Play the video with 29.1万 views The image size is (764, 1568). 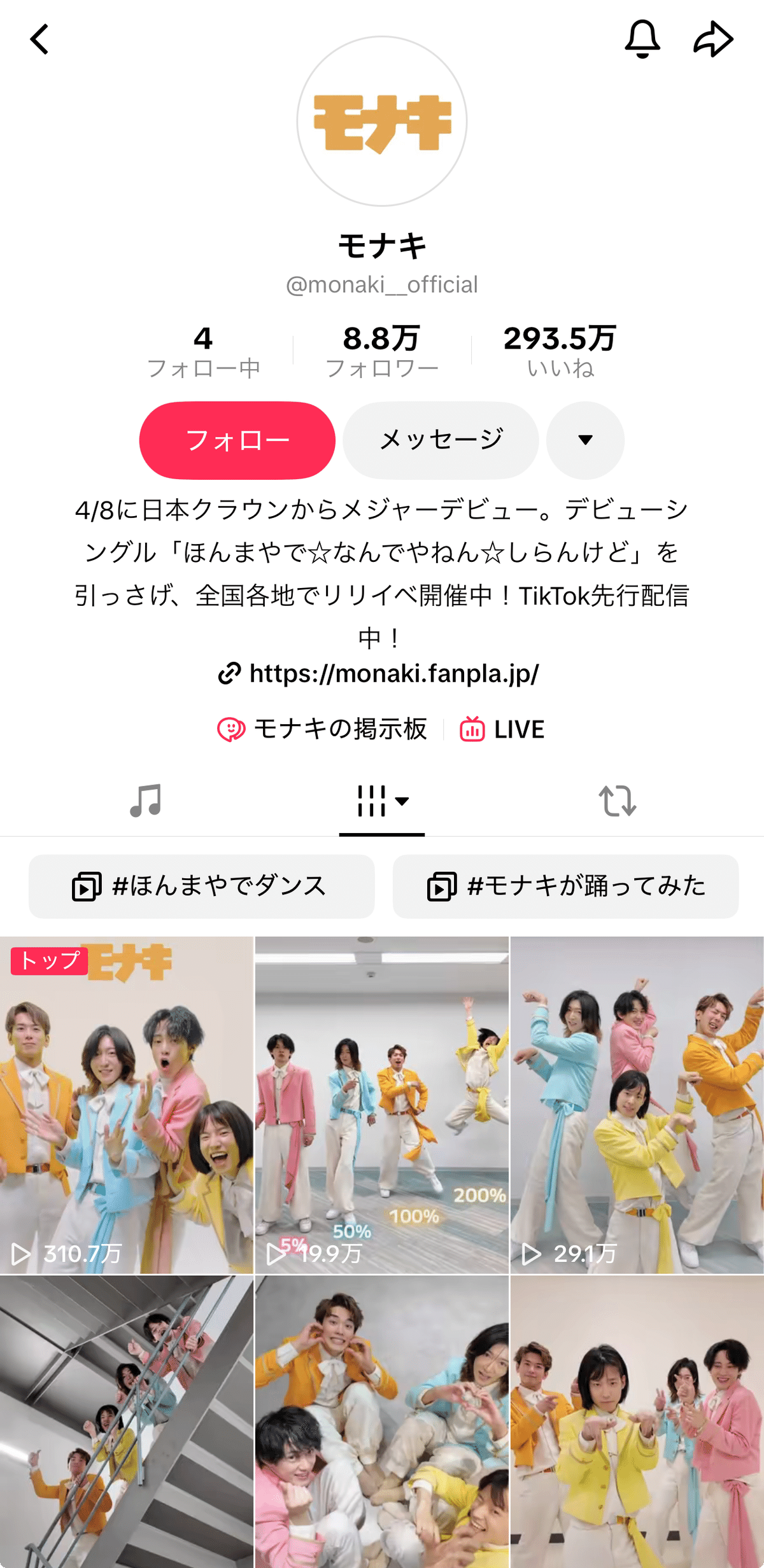coord(637,1105)
